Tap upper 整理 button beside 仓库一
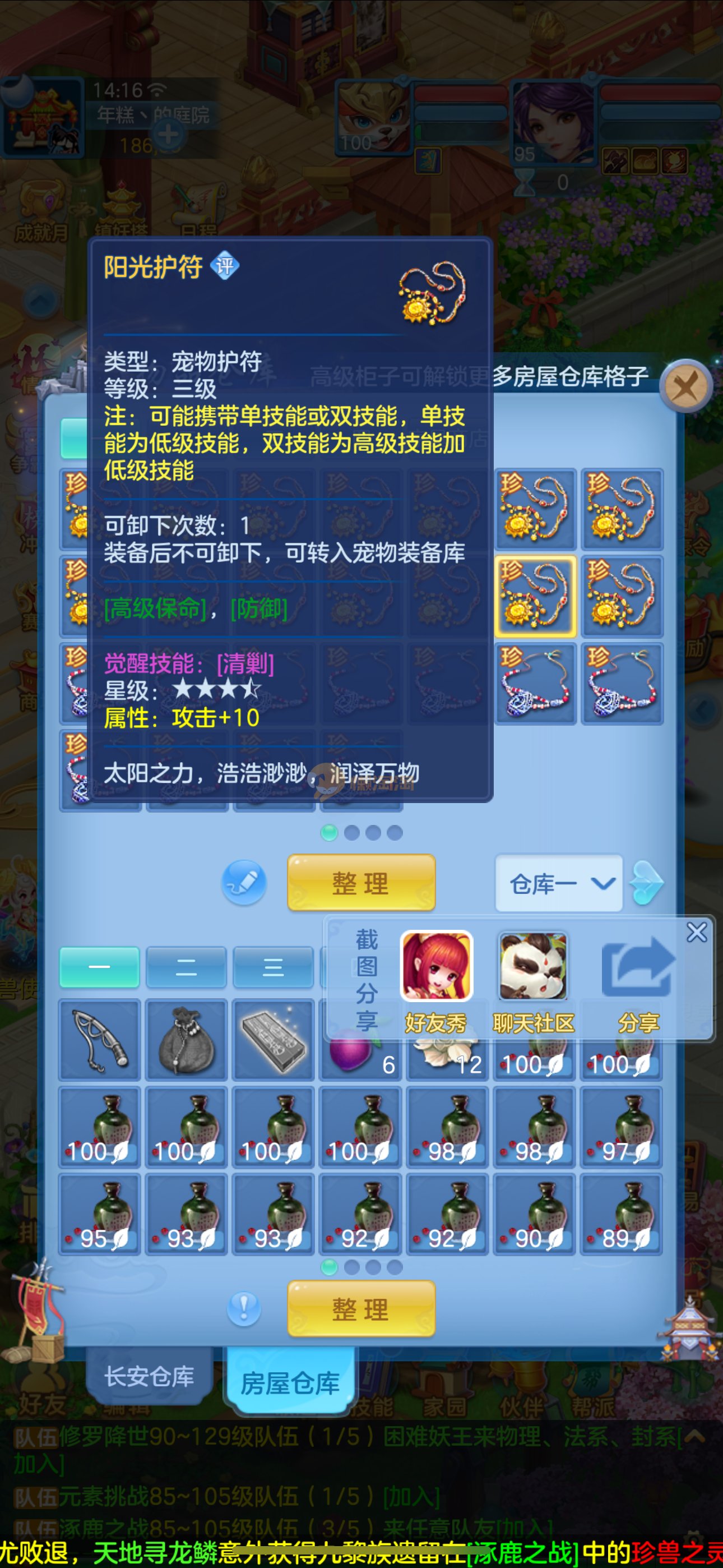The width and height of the screenshot is (723, 1568). 361,883
